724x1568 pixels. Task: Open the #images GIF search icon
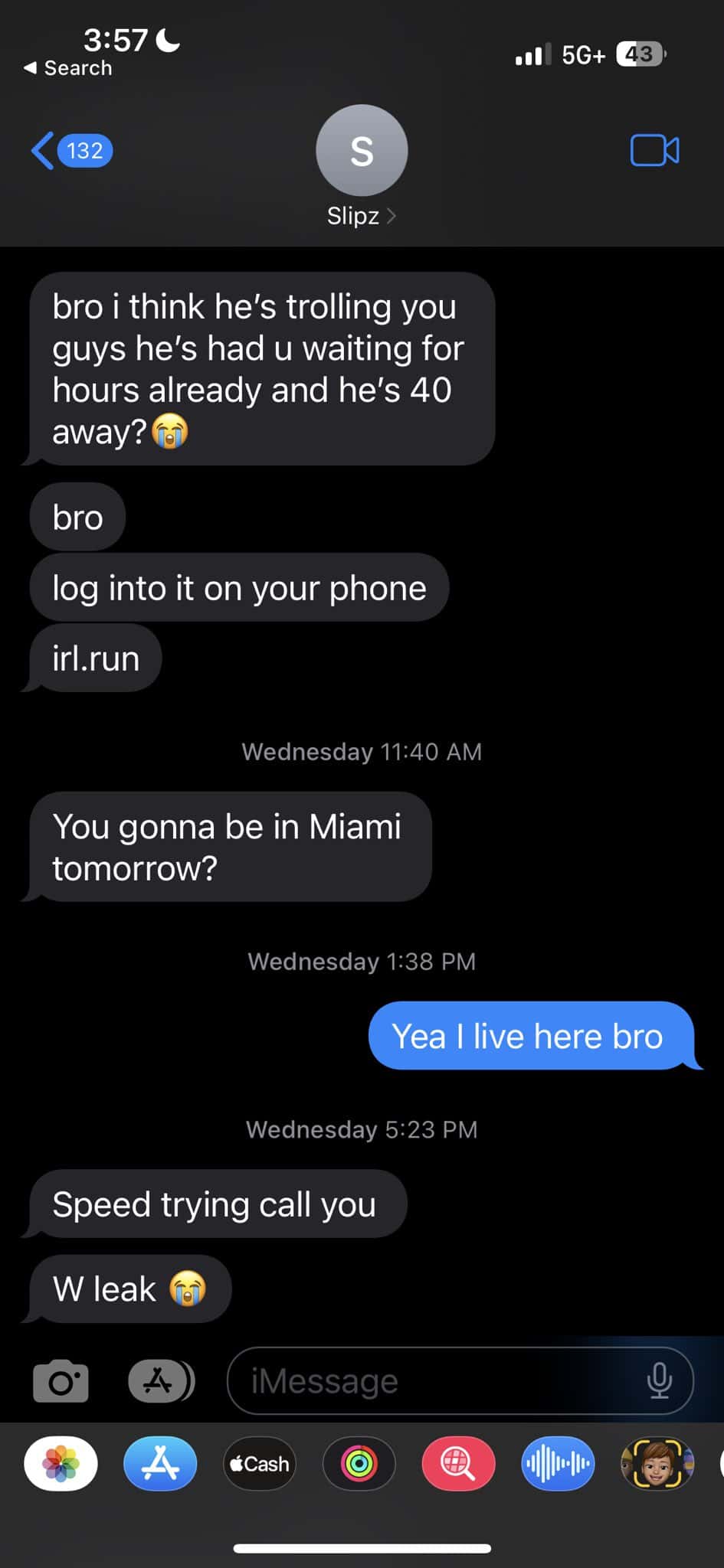point(457,1463)
